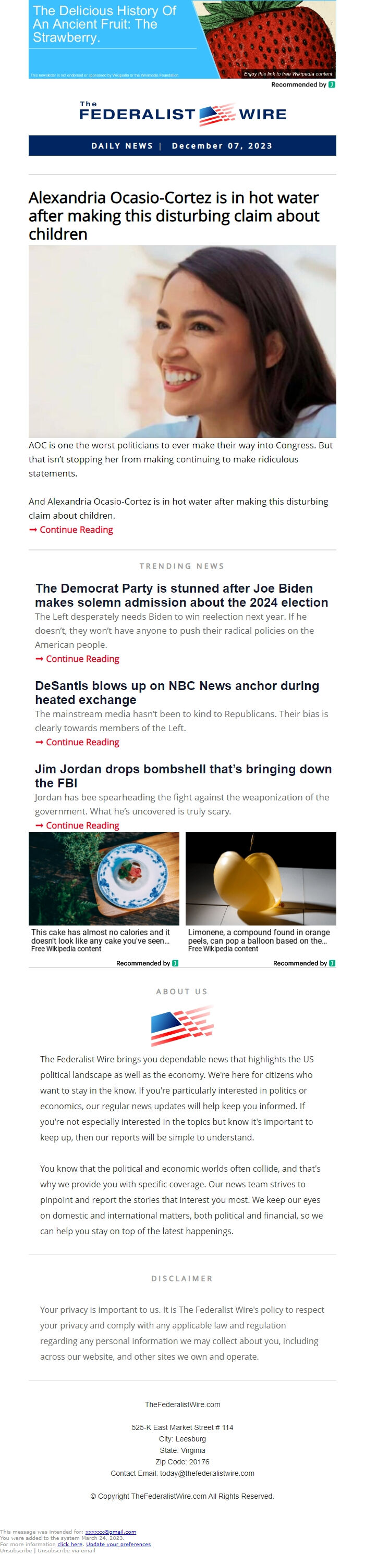Screen dimensions: 365x1568
Task: Unsubscribe from this newsletter
Action: point(16,1550)
